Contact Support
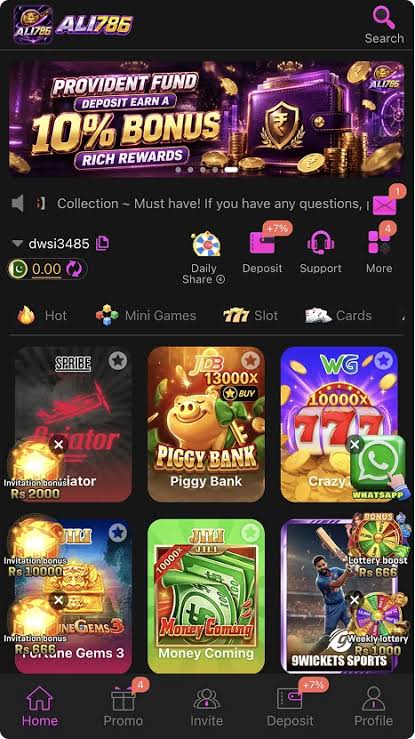The width and height of the screenshot is (415, 739). pos(321,252)
